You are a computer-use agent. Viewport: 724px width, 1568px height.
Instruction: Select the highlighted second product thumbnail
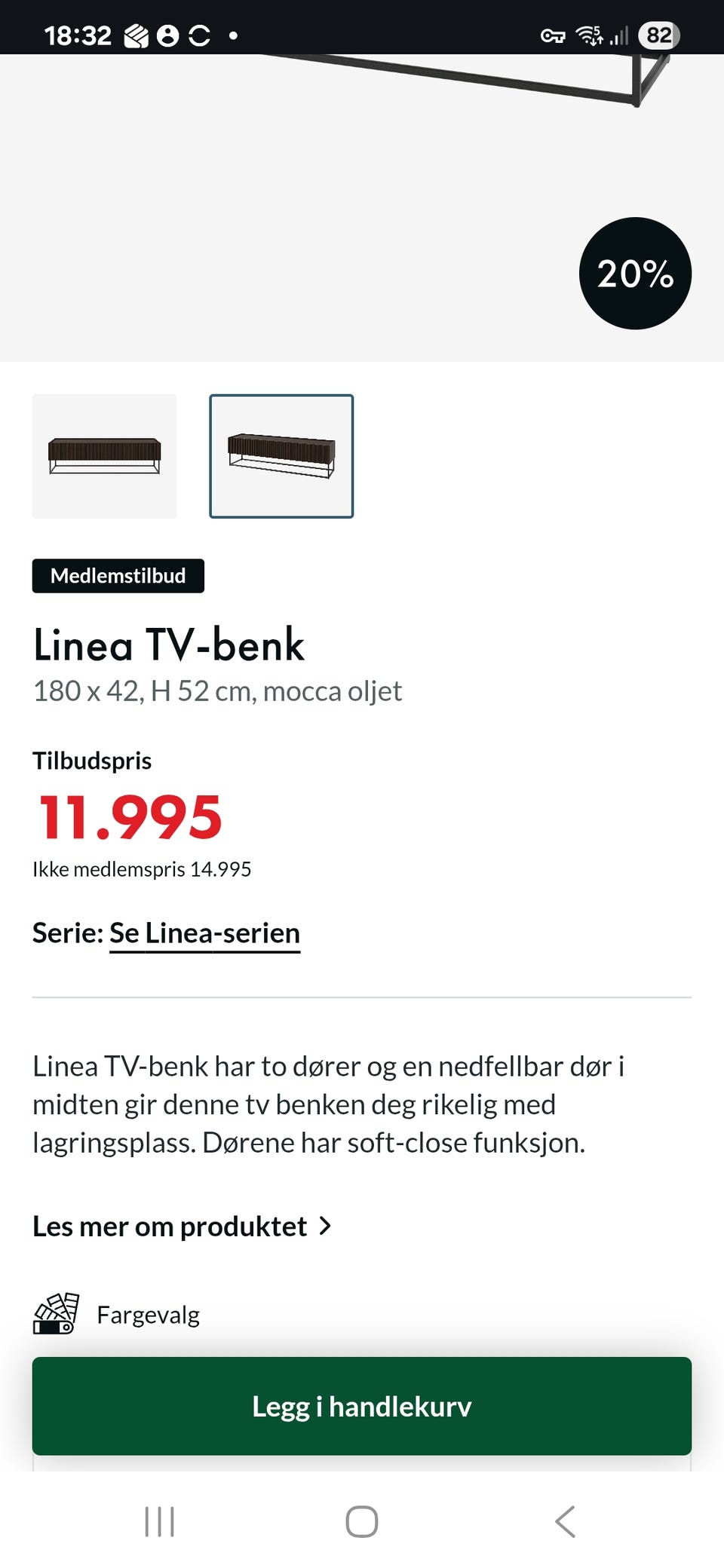point(281,456)
